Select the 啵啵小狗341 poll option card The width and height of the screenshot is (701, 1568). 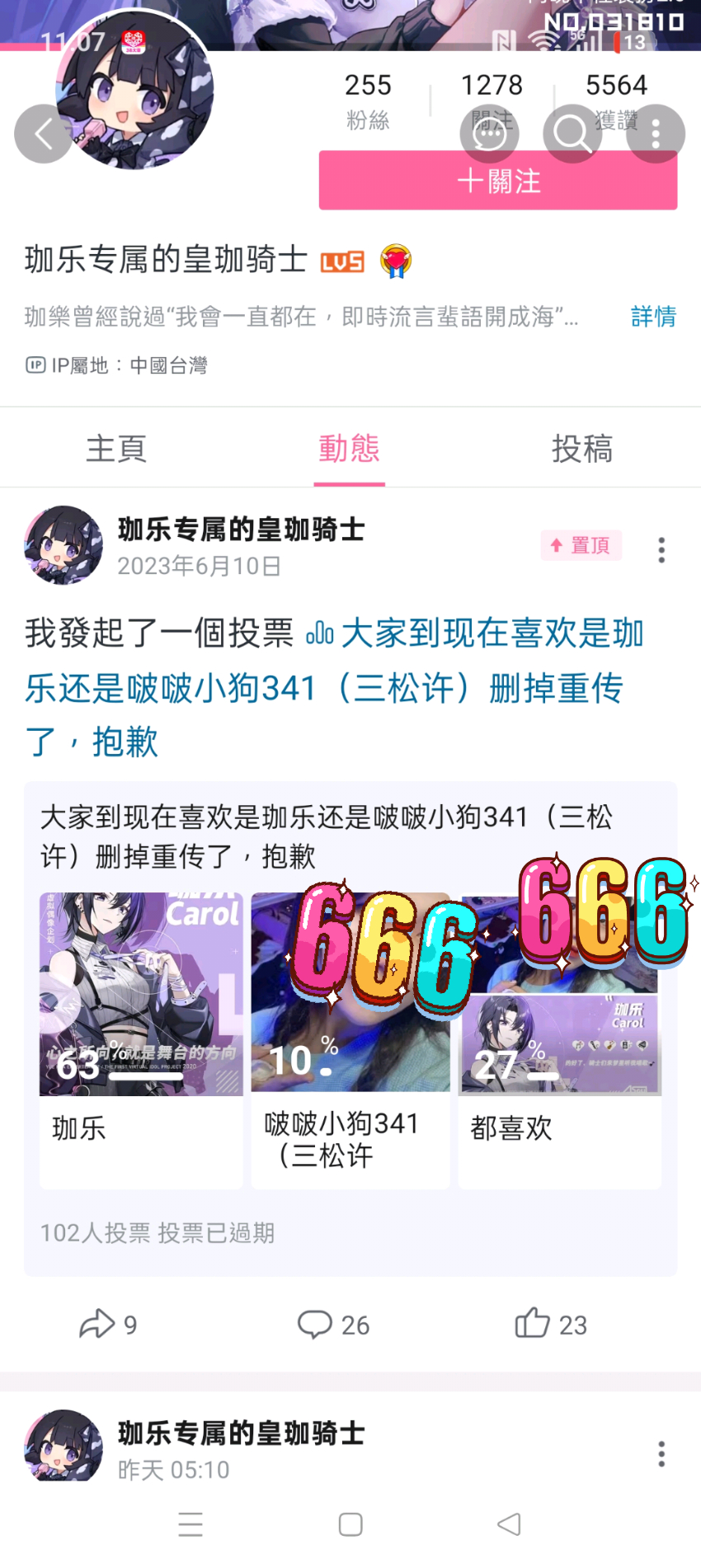coord(350,1039)
